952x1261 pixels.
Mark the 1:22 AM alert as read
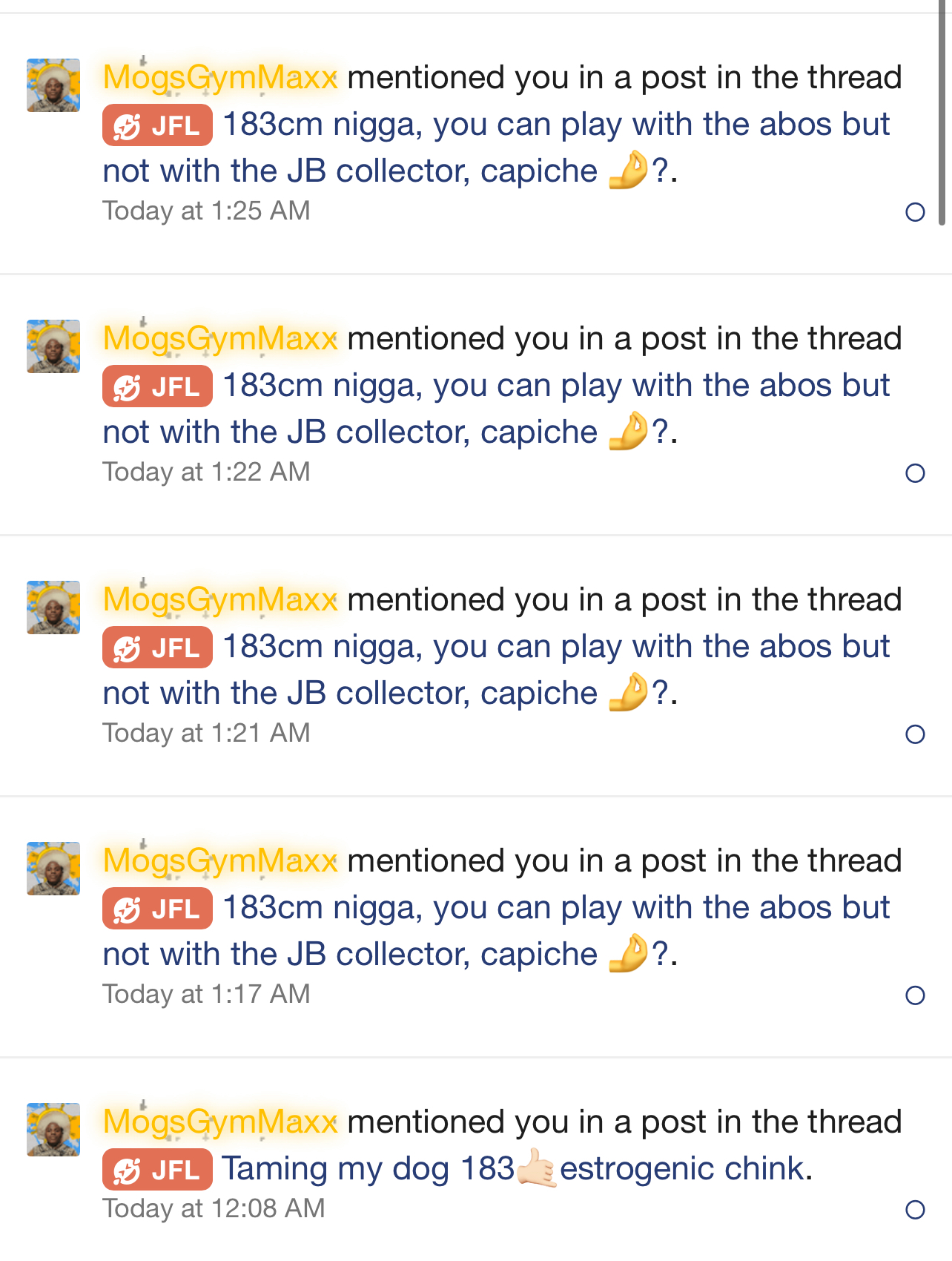915,473
